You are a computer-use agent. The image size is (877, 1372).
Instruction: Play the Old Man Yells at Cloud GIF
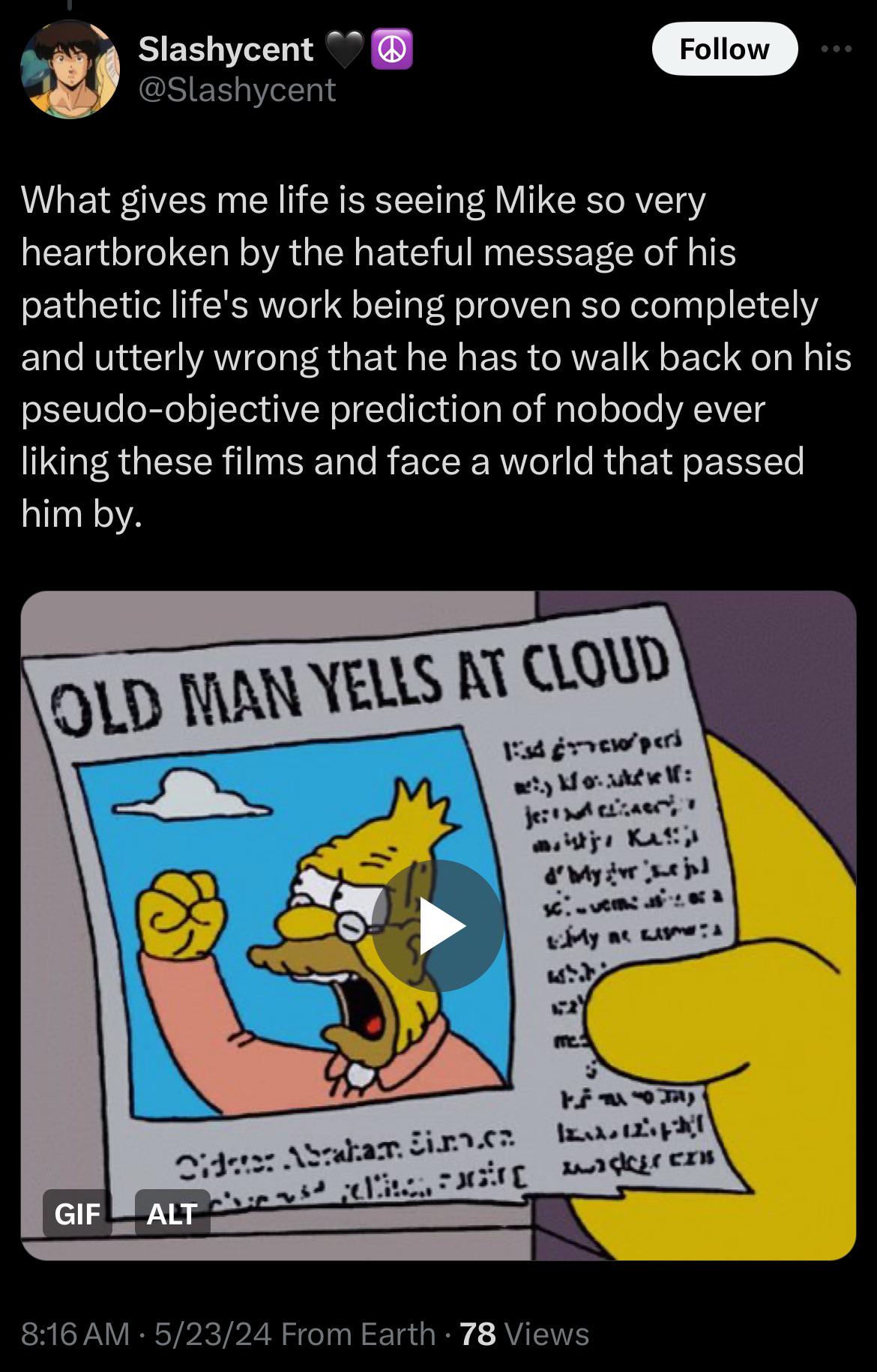coord(438,925)
